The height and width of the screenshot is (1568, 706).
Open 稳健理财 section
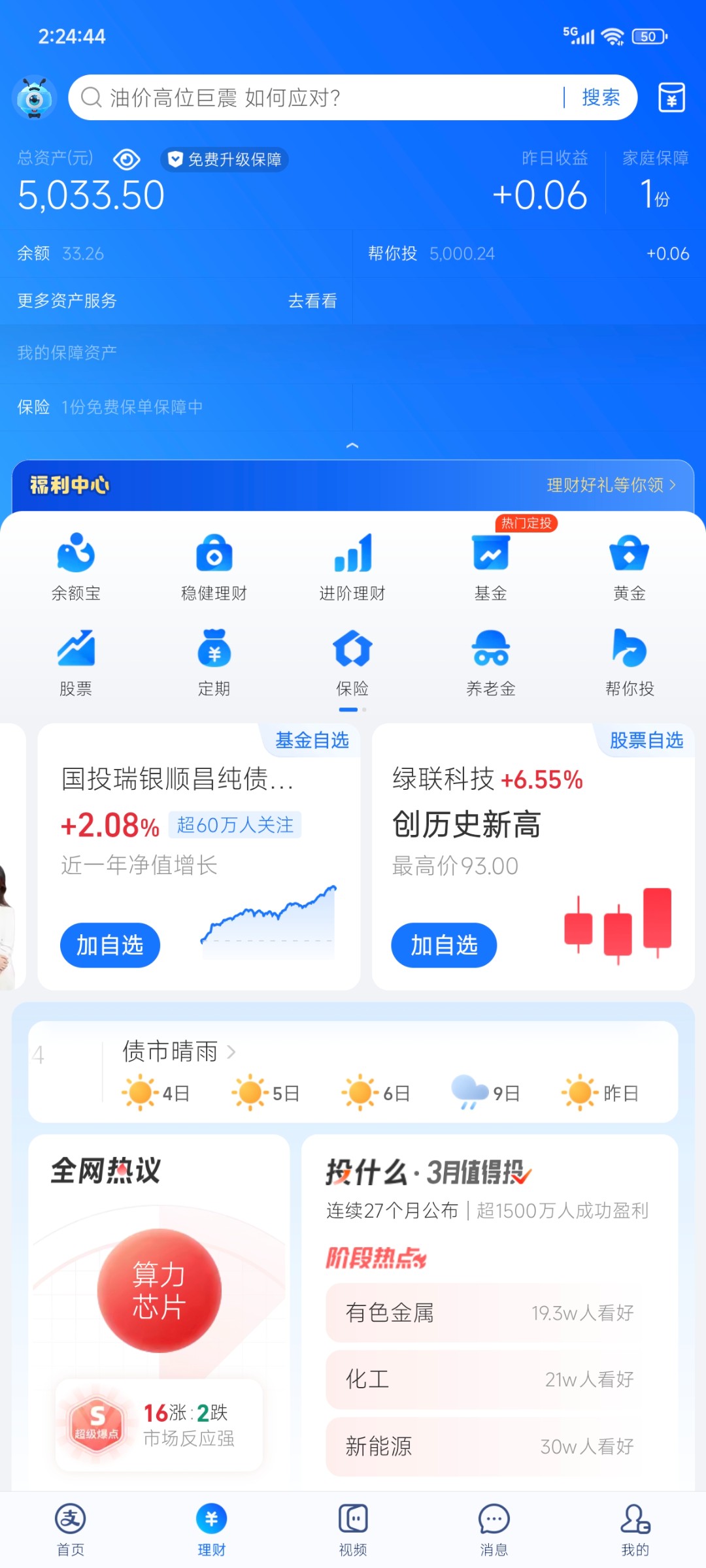(214, 566)
